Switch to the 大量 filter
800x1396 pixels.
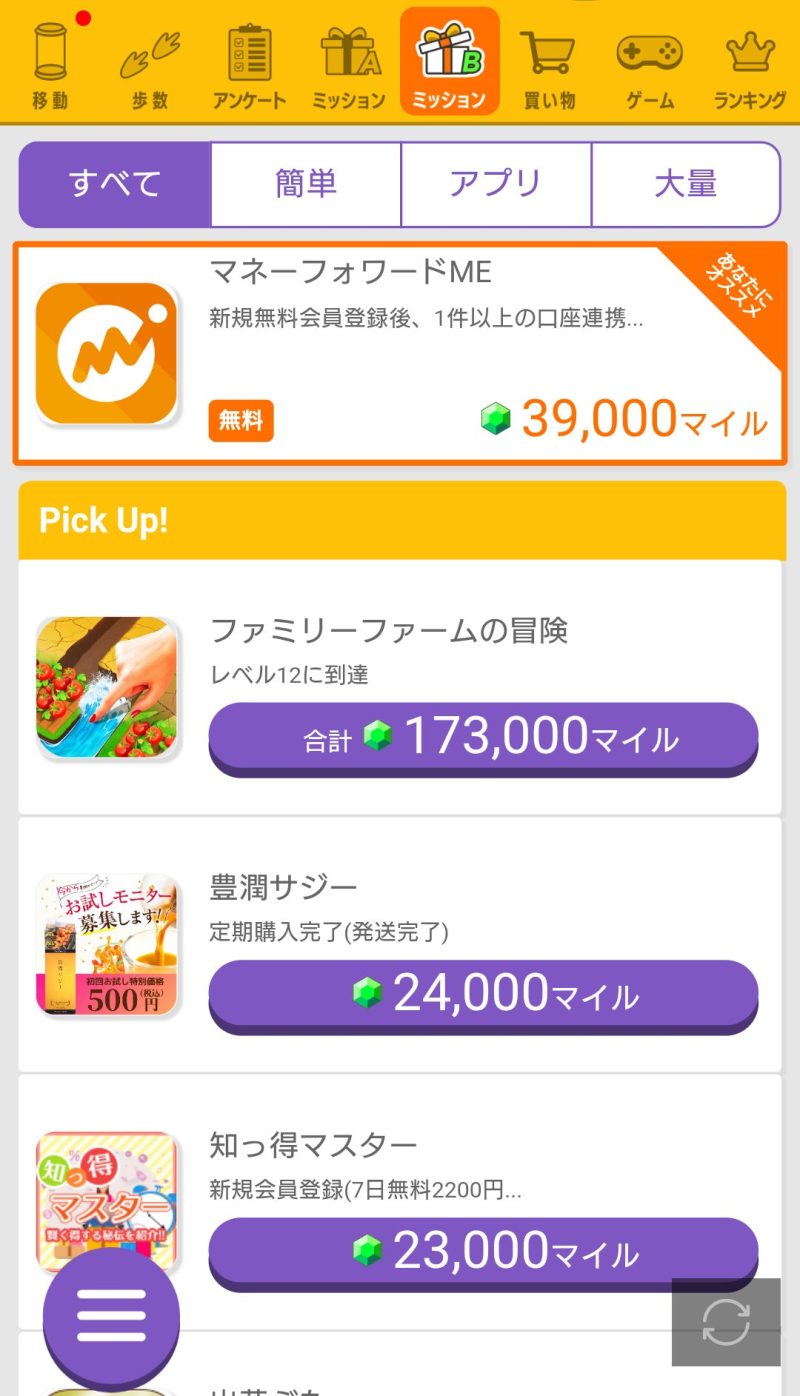(686, 185)
